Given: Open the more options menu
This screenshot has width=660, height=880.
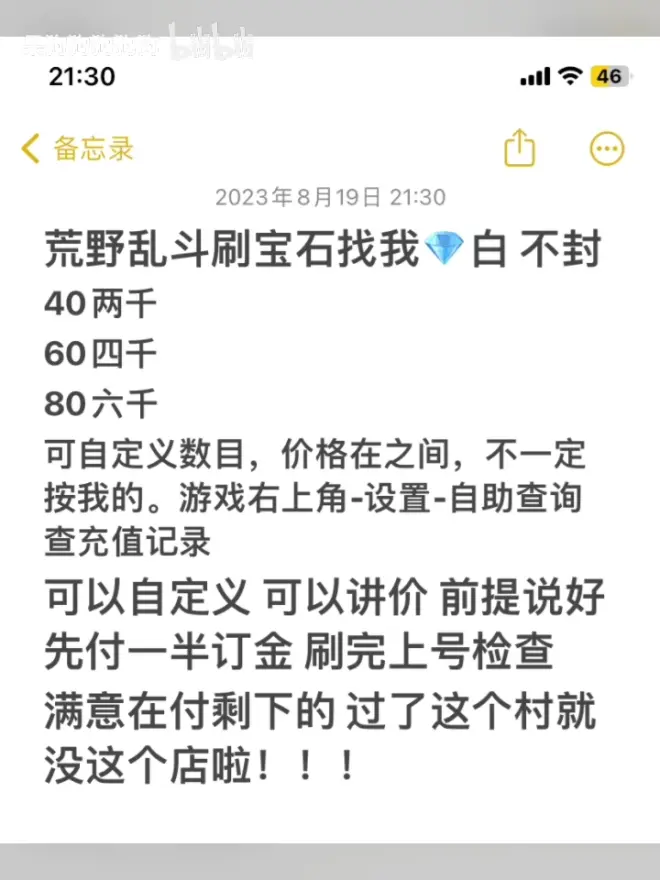Looking at the screenshot, I should click(x=607, y=149).
